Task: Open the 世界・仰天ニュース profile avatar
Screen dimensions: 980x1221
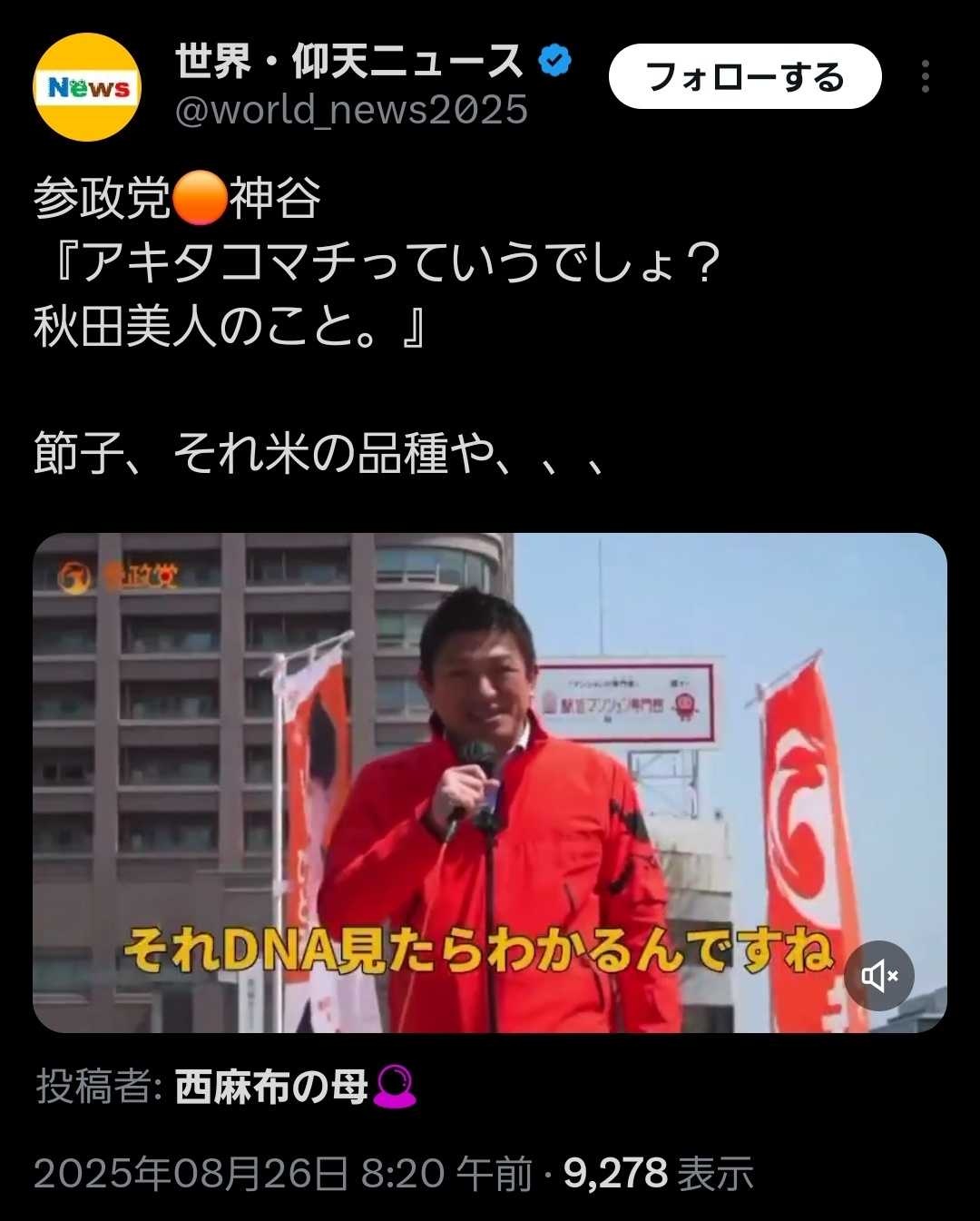Action: coord(87,87)
